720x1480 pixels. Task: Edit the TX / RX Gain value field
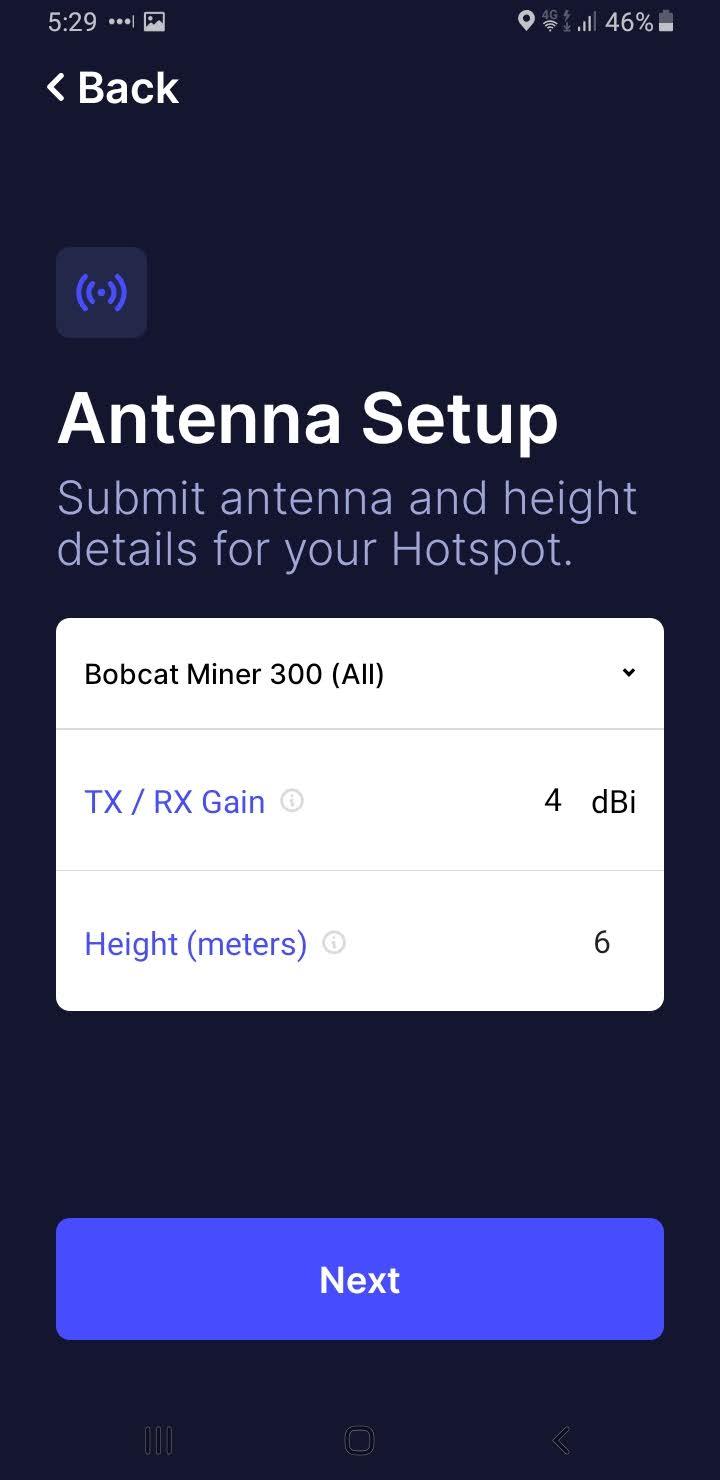[552, 800]
